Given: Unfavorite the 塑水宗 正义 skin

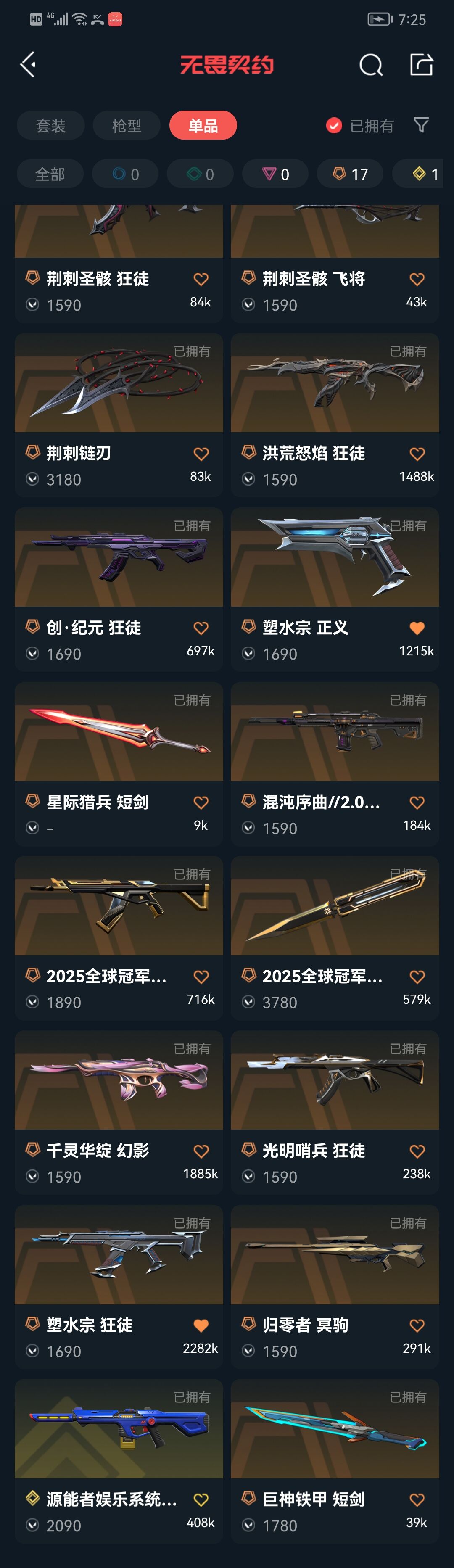Looking at the screenshot, I should tap(417, 628).
